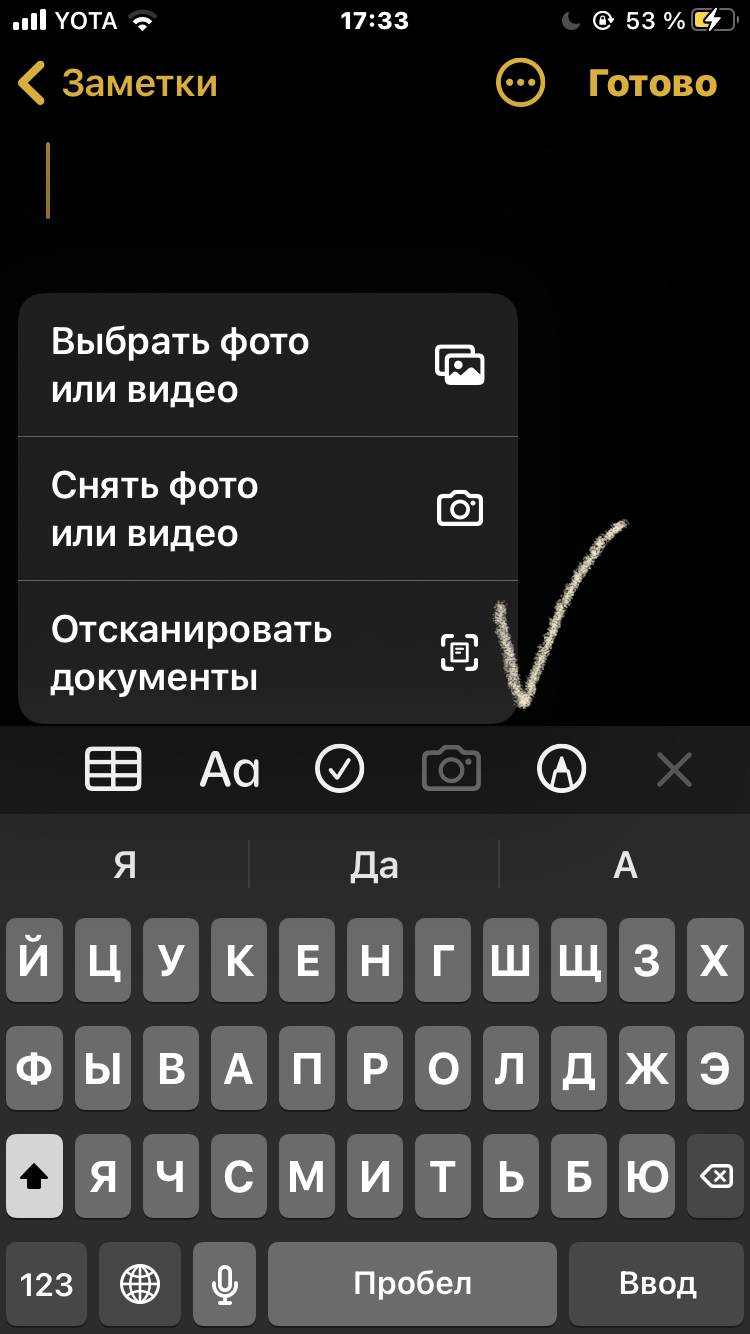Viewport: 750px width, 1334px height.
Task: Open the Aa text formatting options
Action: 229,770
